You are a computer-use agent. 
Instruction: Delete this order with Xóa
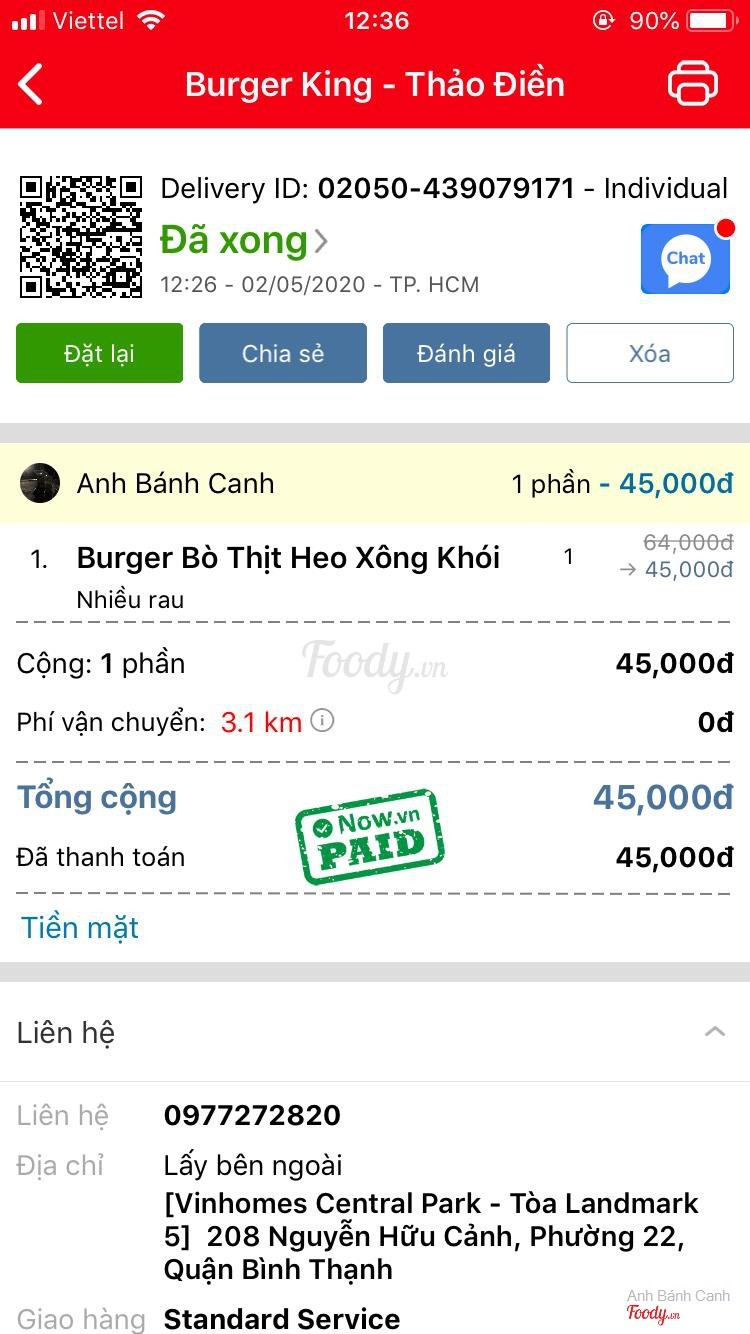[650, 353]
